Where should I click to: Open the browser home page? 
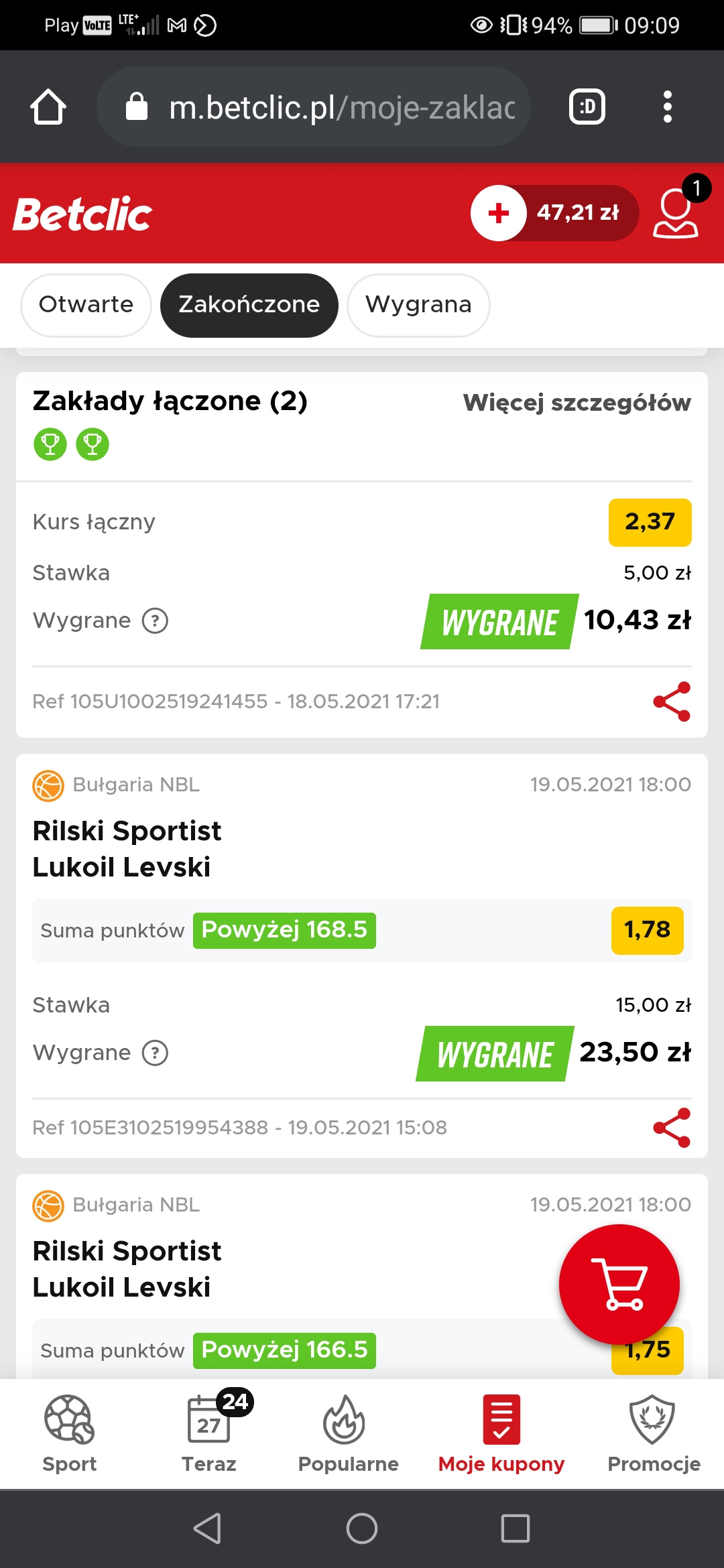tap(48, 107)
